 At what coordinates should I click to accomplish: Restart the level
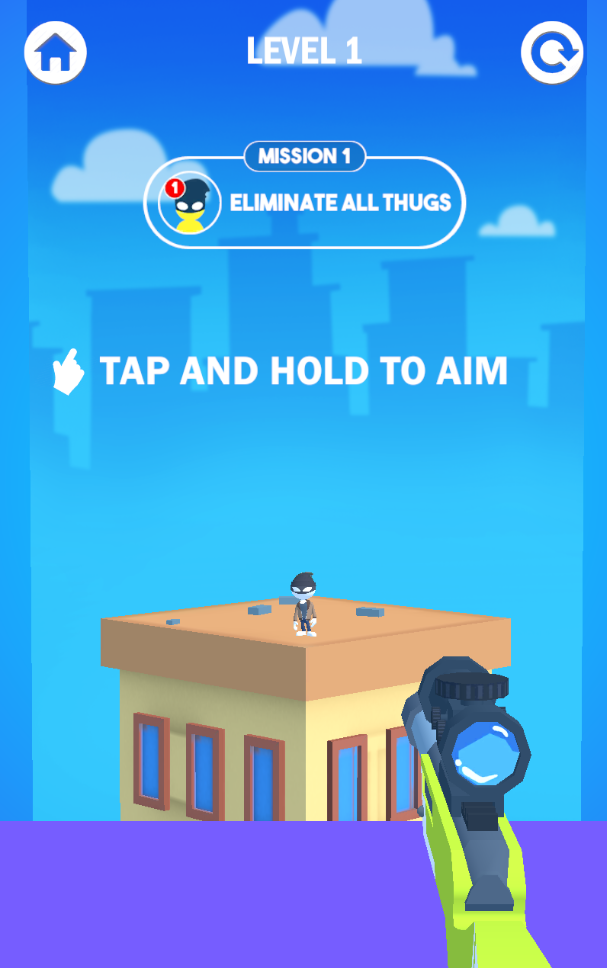(551, 52)
